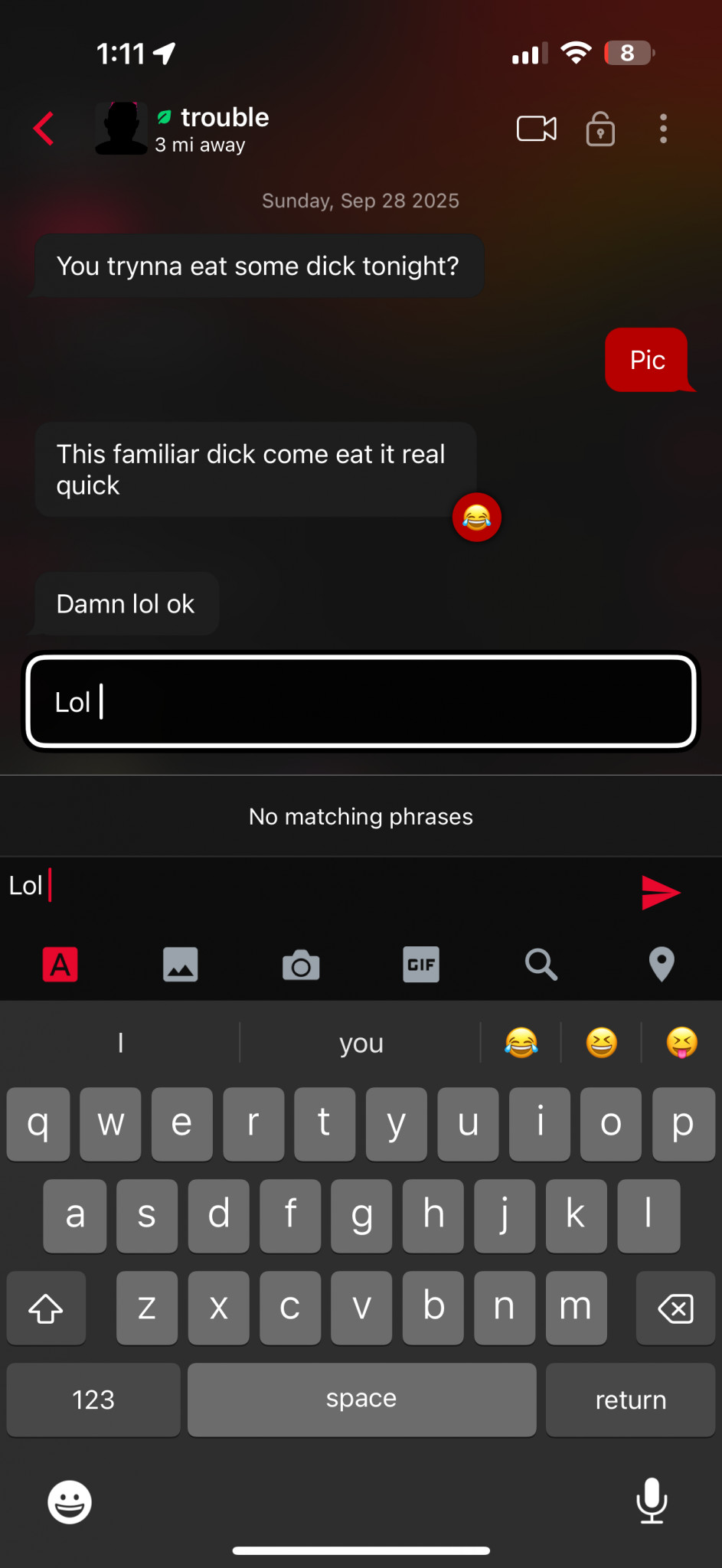Insert the crying-laughing emoji suggestion
722x1568 pixels.
tap(521, 1043)
